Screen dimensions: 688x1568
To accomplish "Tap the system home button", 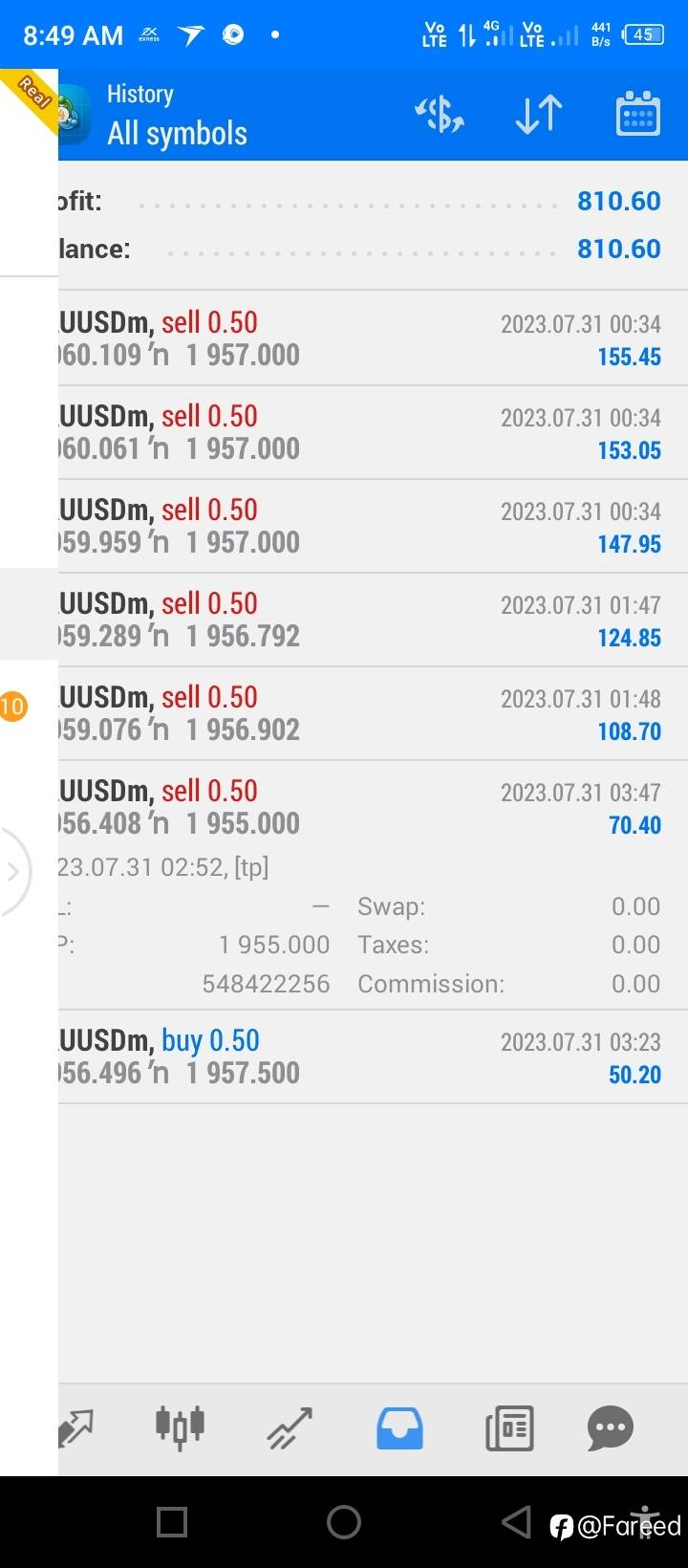I will [344, 1521].
